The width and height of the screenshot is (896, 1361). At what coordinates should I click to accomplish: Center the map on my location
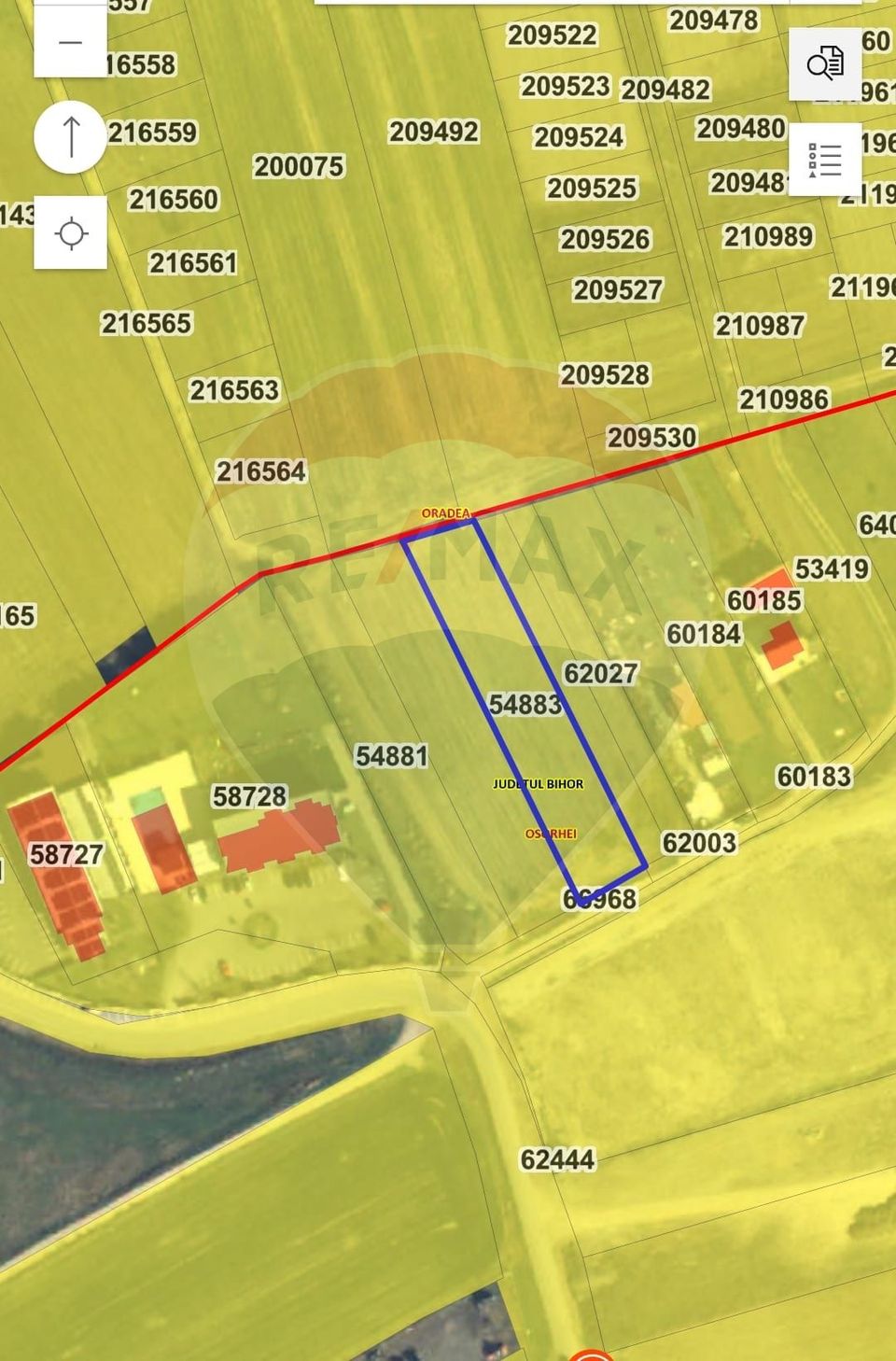click(71, 233)
